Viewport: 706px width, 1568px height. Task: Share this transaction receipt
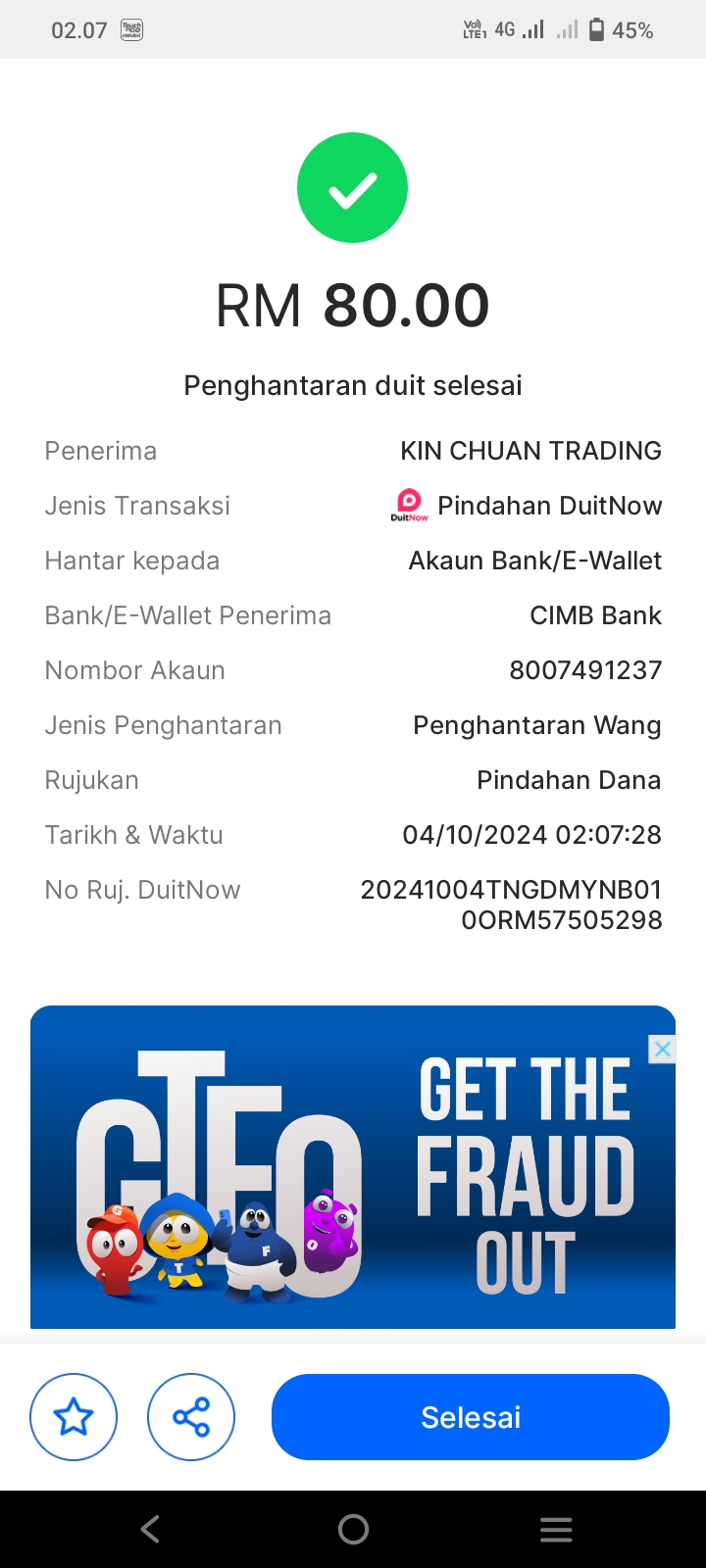pyautogui.click(x=191, y=1417)
